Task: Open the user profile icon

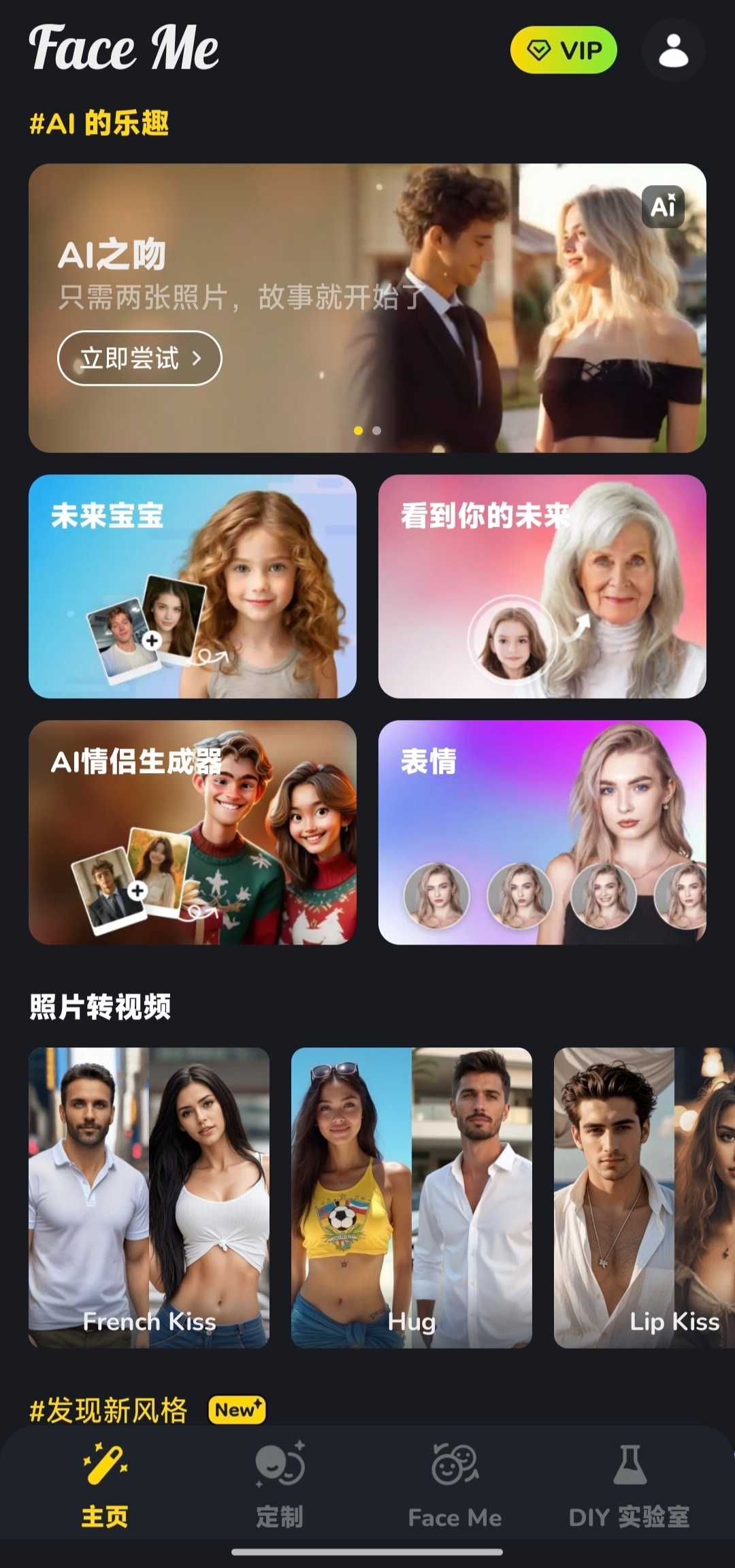Action: click(673, 50)
